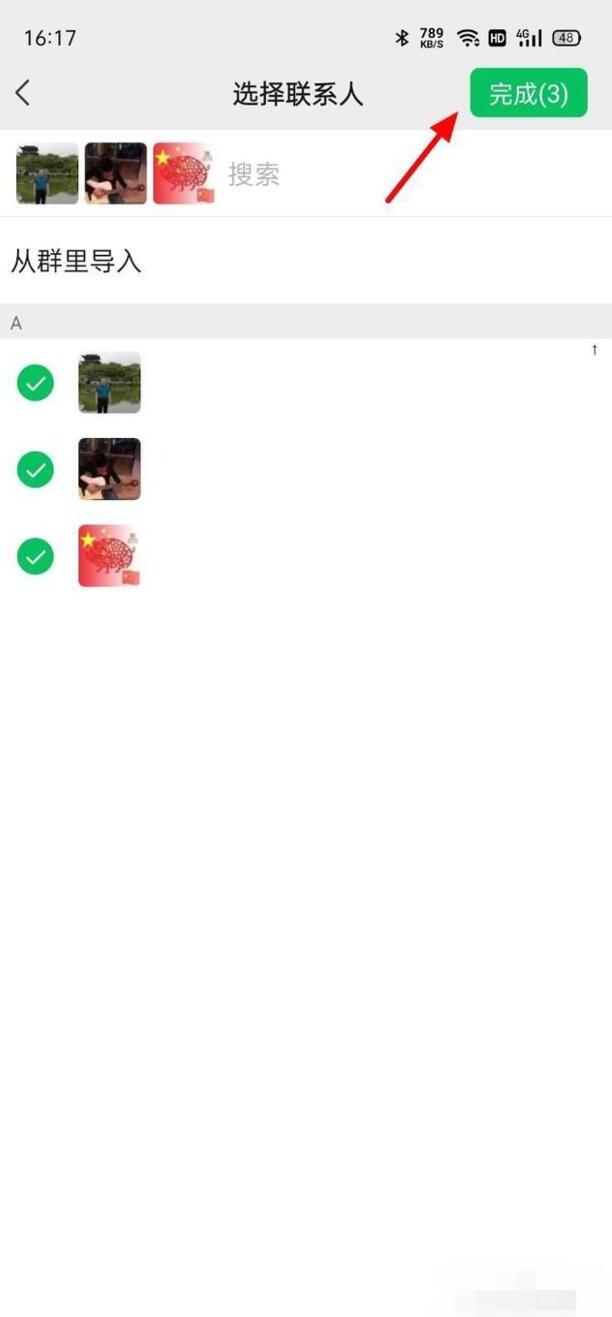612x1317 pixels.
Task: Jump to top using the index arrow
Action: pyautogui.click(x=595, y=350)
